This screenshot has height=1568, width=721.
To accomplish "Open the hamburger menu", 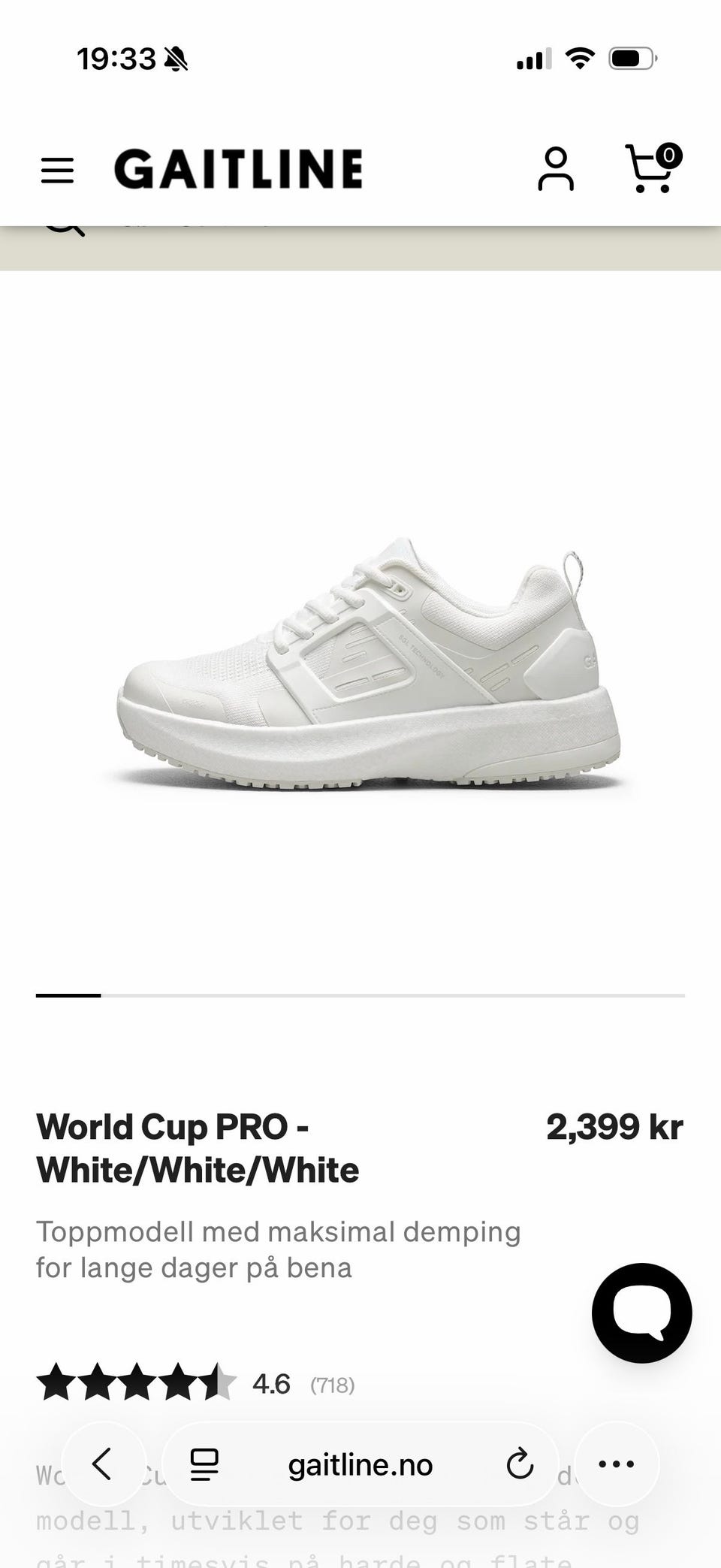I will [x=57, y=171].
